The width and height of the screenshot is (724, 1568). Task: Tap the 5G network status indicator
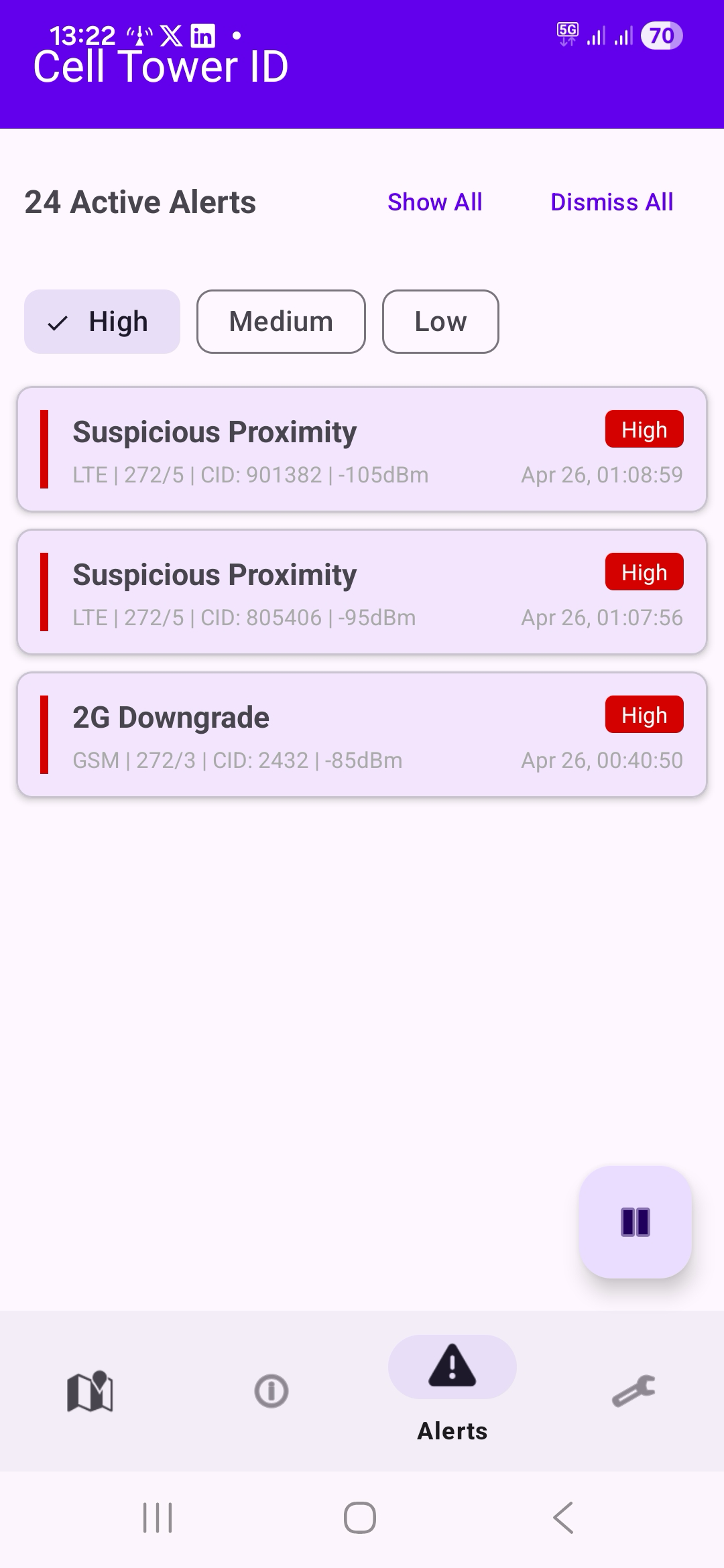pos(566,35)
